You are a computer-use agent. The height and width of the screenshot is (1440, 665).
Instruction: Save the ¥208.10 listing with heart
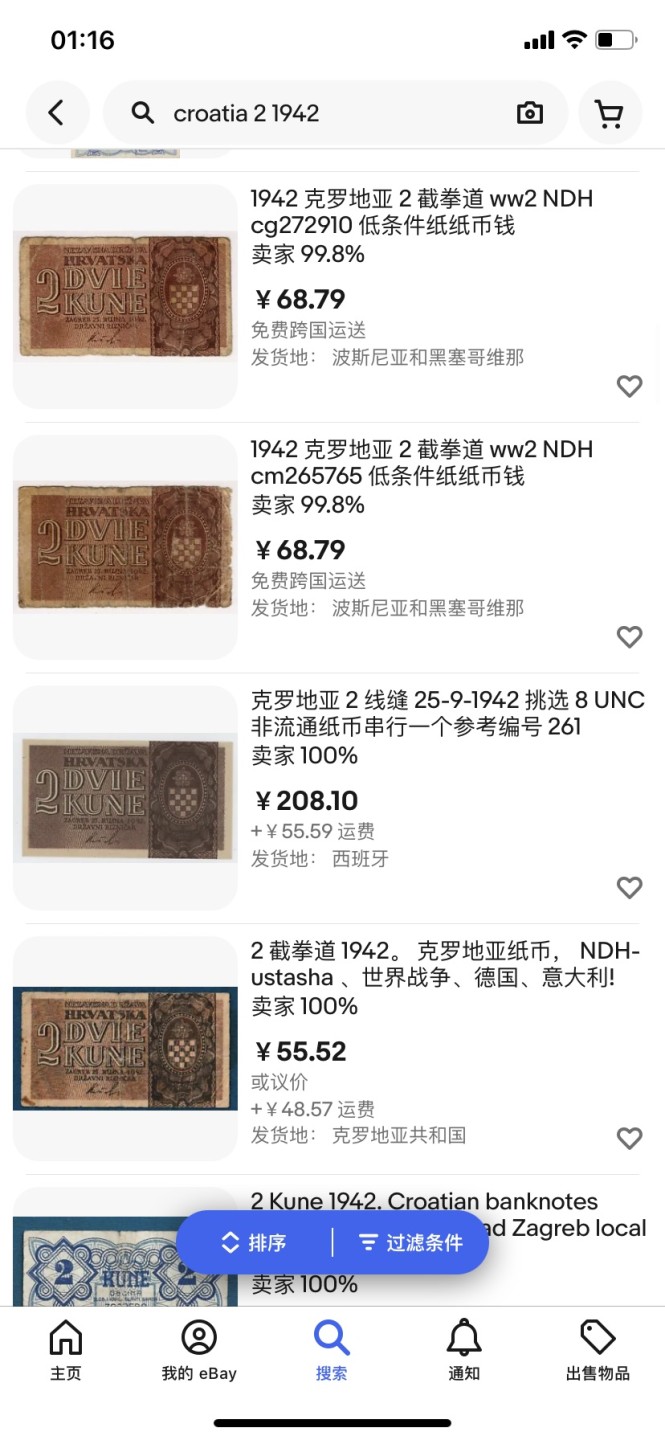coord(629,887)
